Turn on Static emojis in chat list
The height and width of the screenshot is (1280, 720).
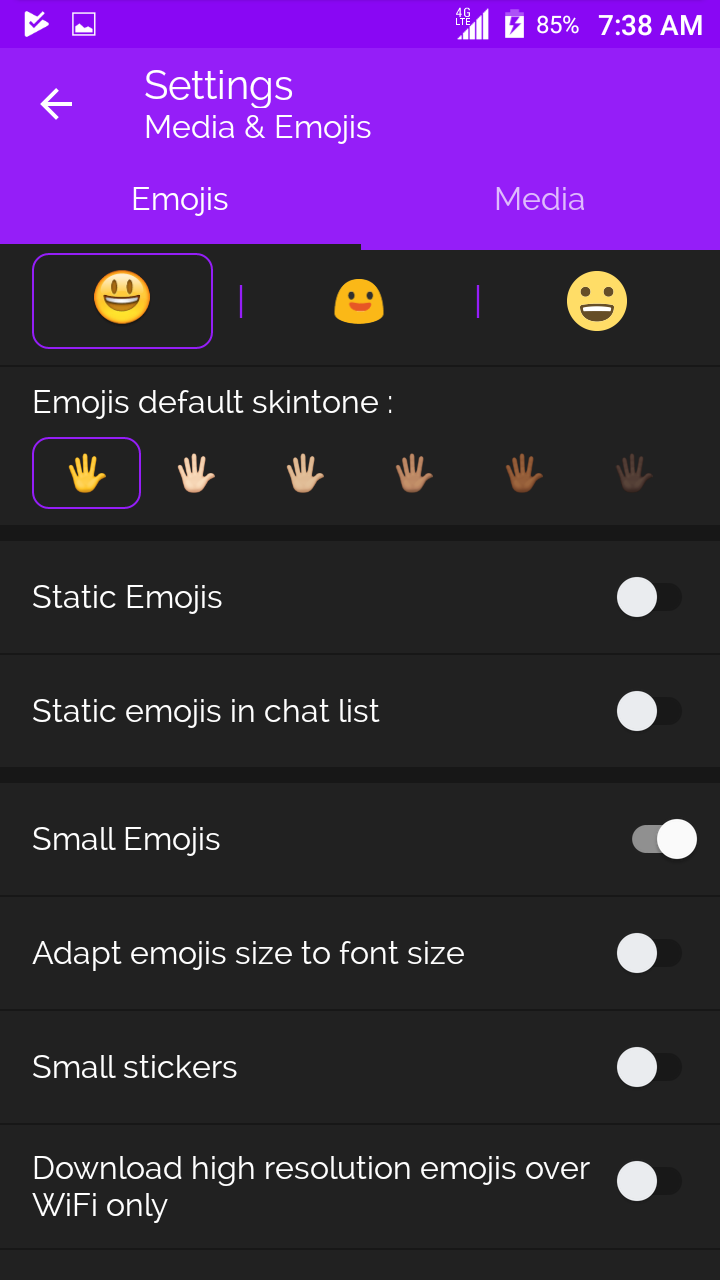coord(650,711)
